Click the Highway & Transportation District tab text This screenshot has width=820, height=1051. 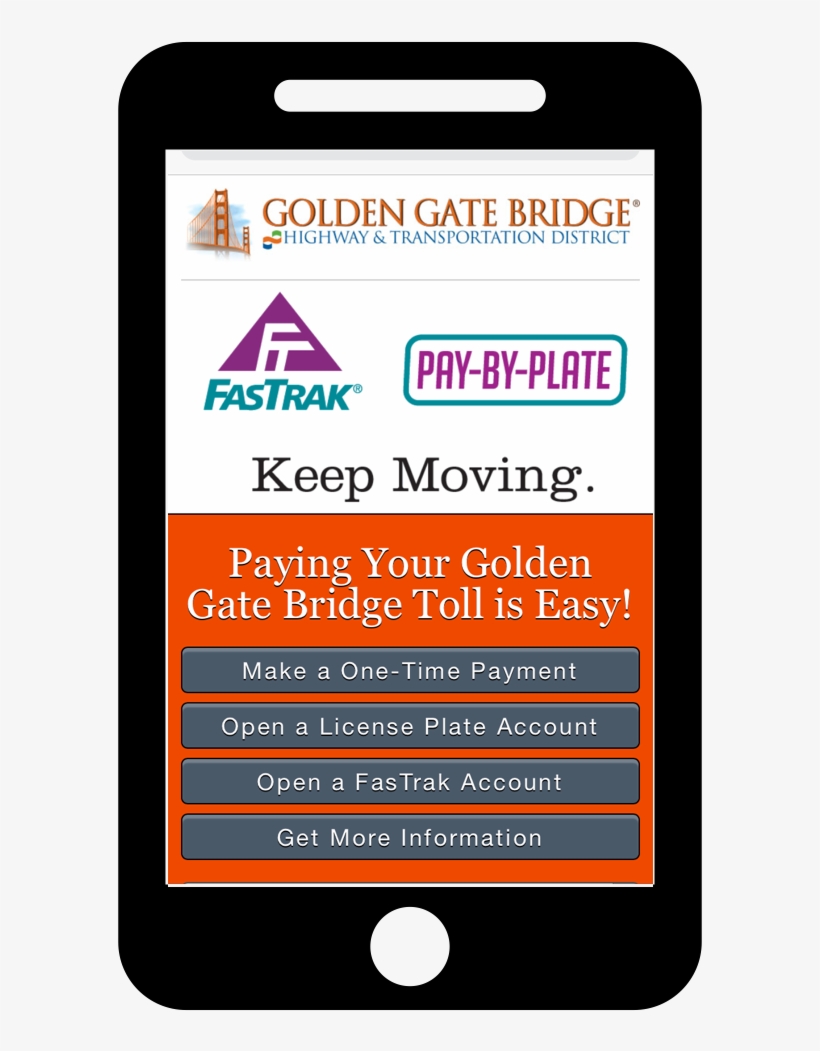pos(455,240)
